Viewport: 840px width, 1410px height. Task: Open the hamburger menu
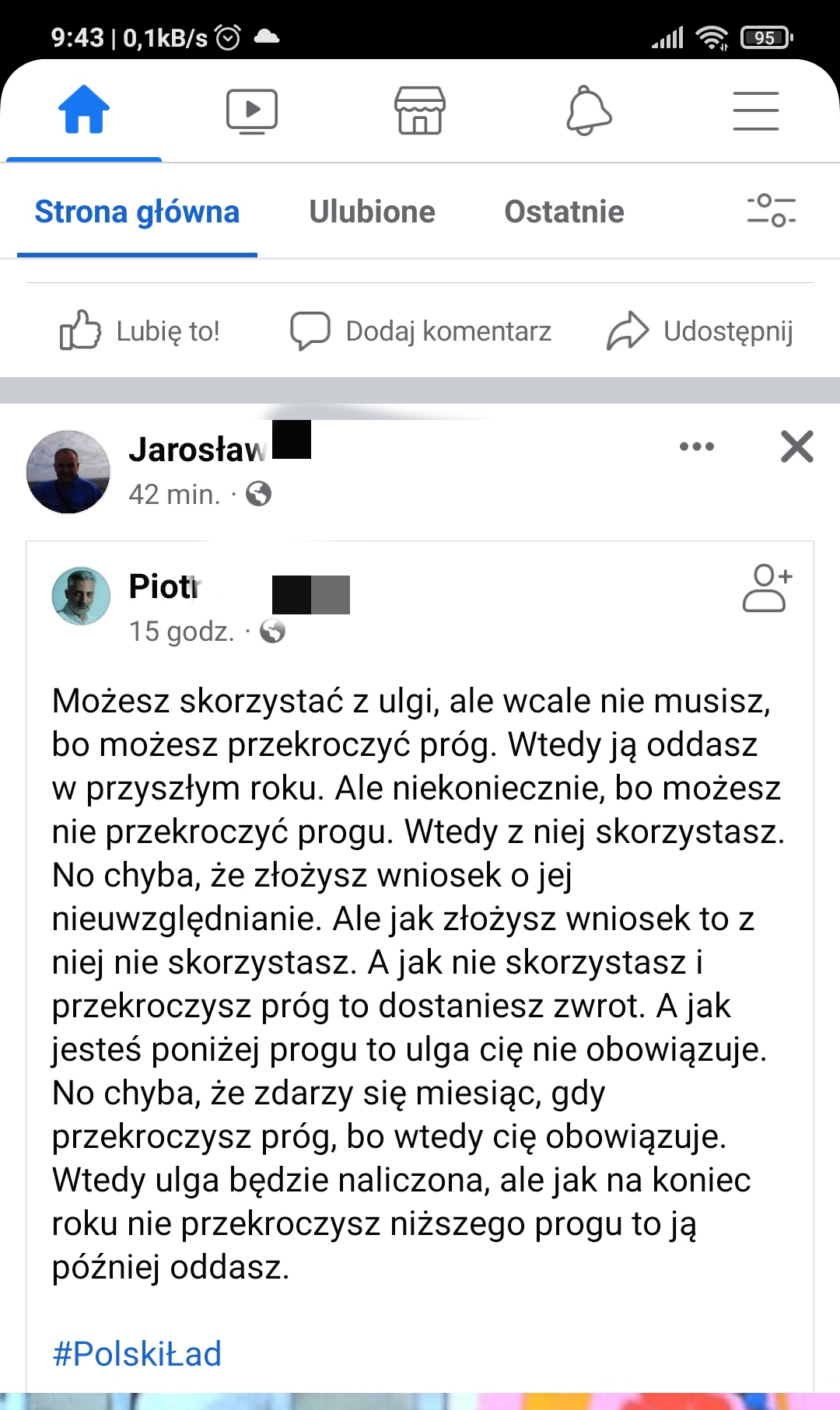pos(755,110)
